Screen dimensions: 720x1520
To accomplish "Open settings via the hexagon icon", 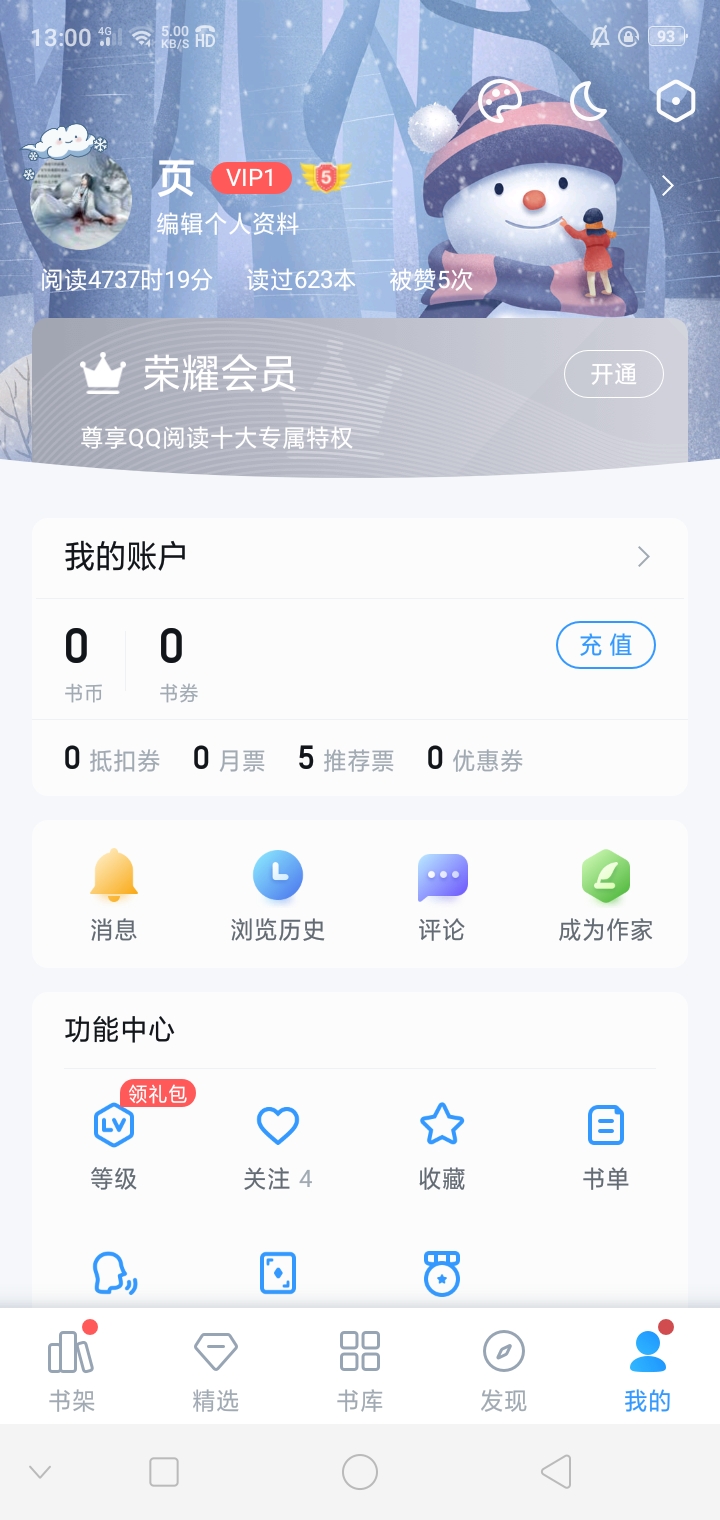I will click(x=675, y=100).
